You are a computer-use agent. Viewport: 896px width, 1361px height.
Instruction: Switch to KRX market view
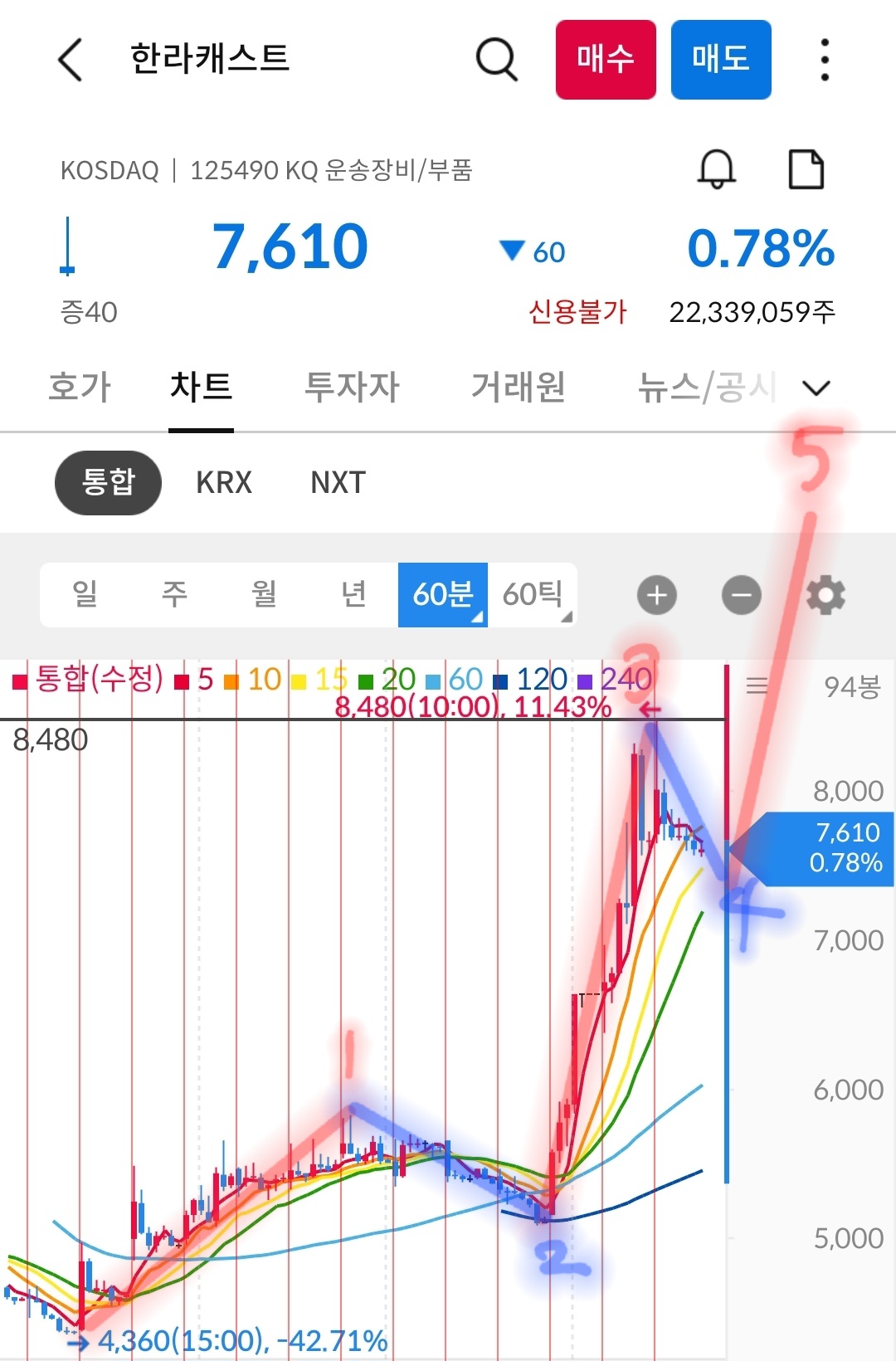224,482
